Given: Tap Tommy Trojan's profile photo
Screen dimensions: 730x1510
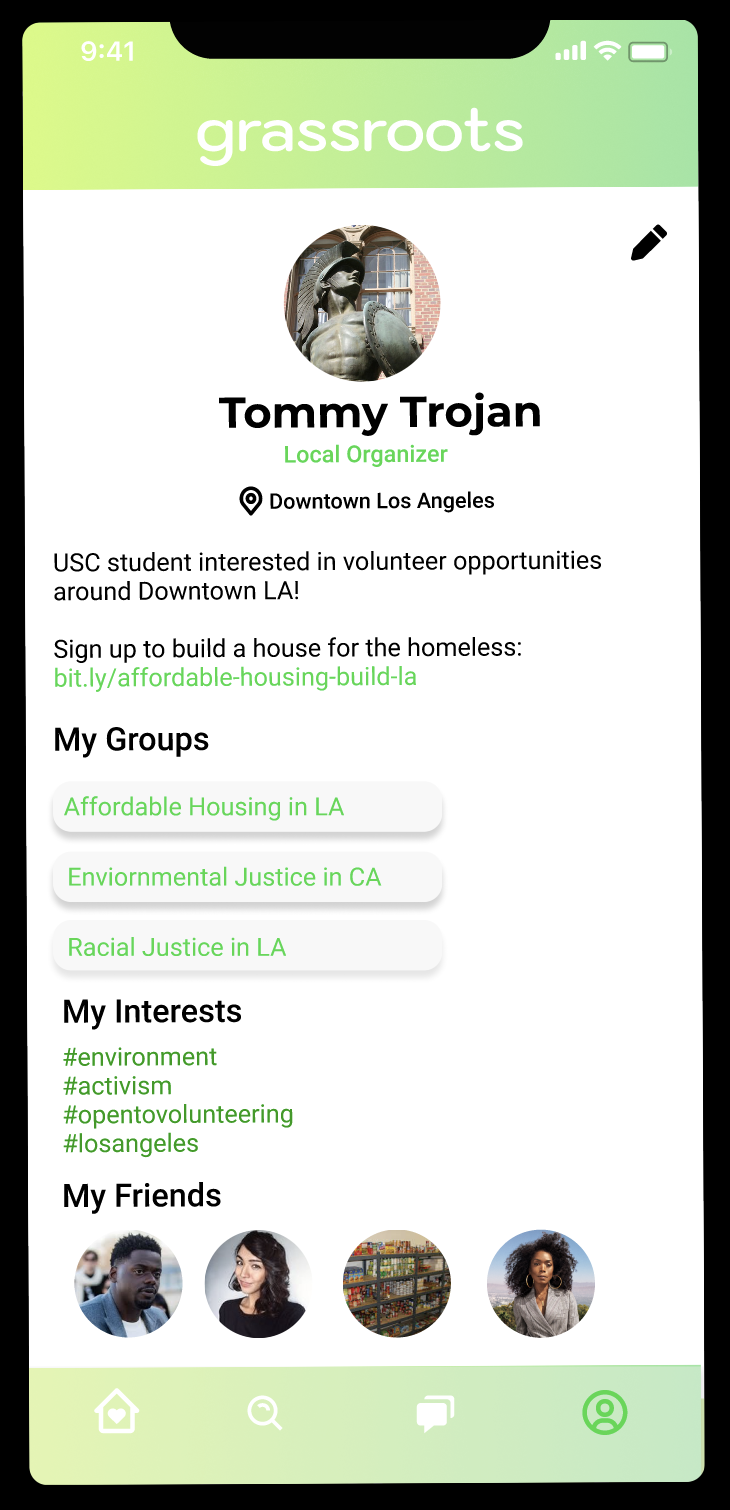Looking at the screenshot, I should pos(363,303).
